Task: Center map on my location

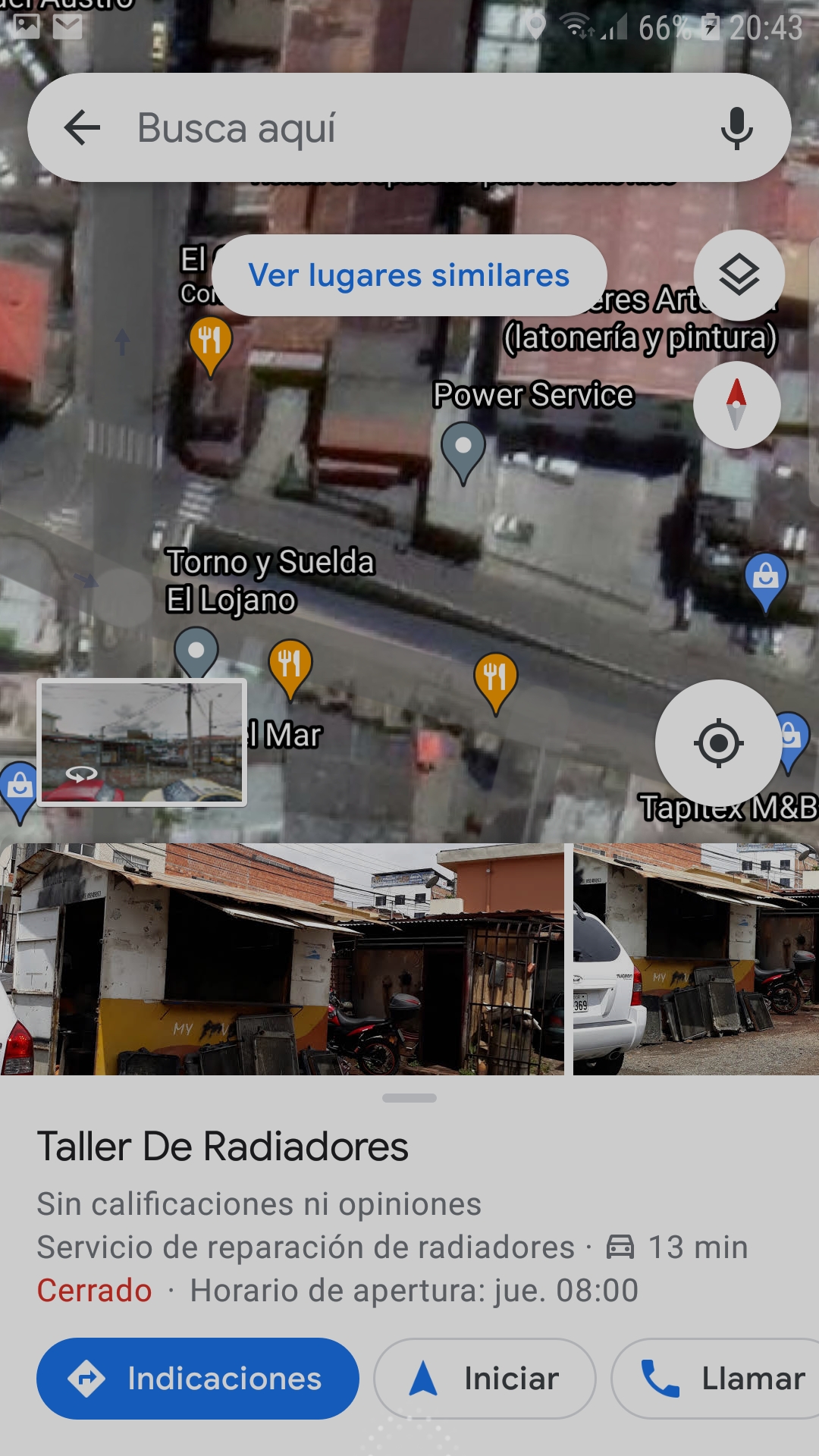Action: click(718, 743)
